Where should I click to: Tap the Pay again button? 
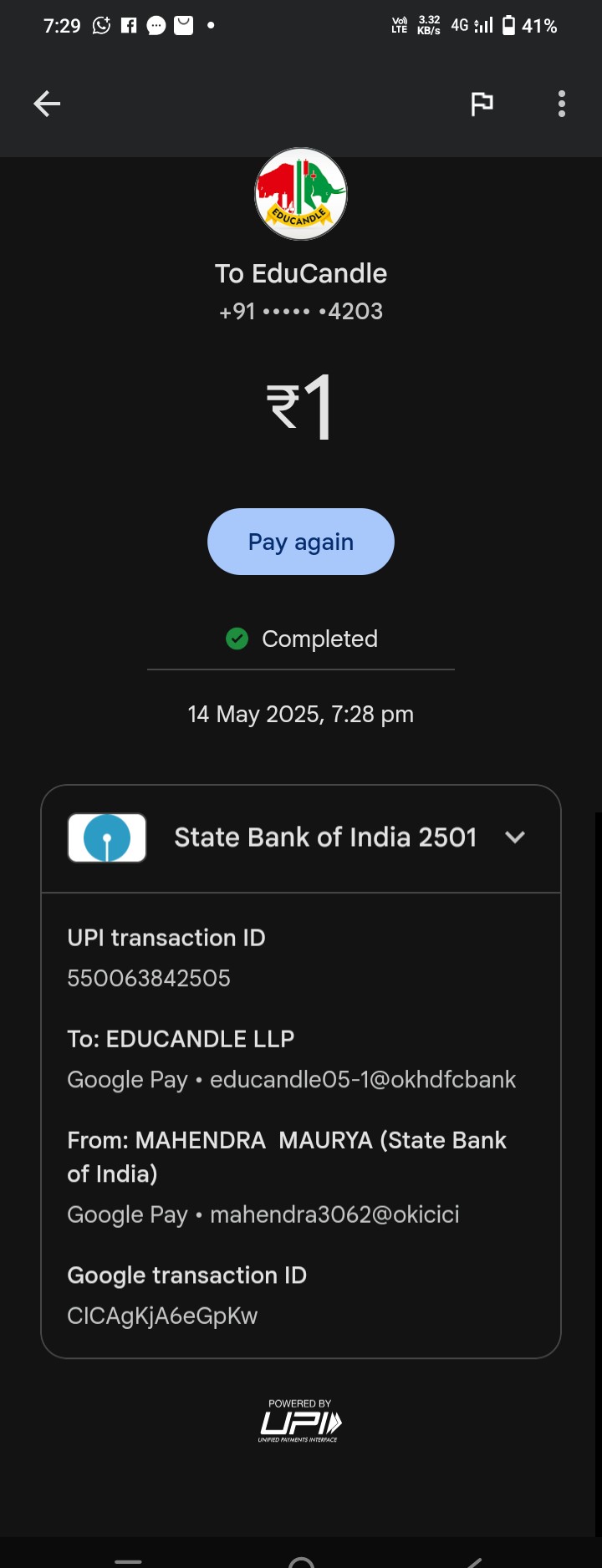301,542
